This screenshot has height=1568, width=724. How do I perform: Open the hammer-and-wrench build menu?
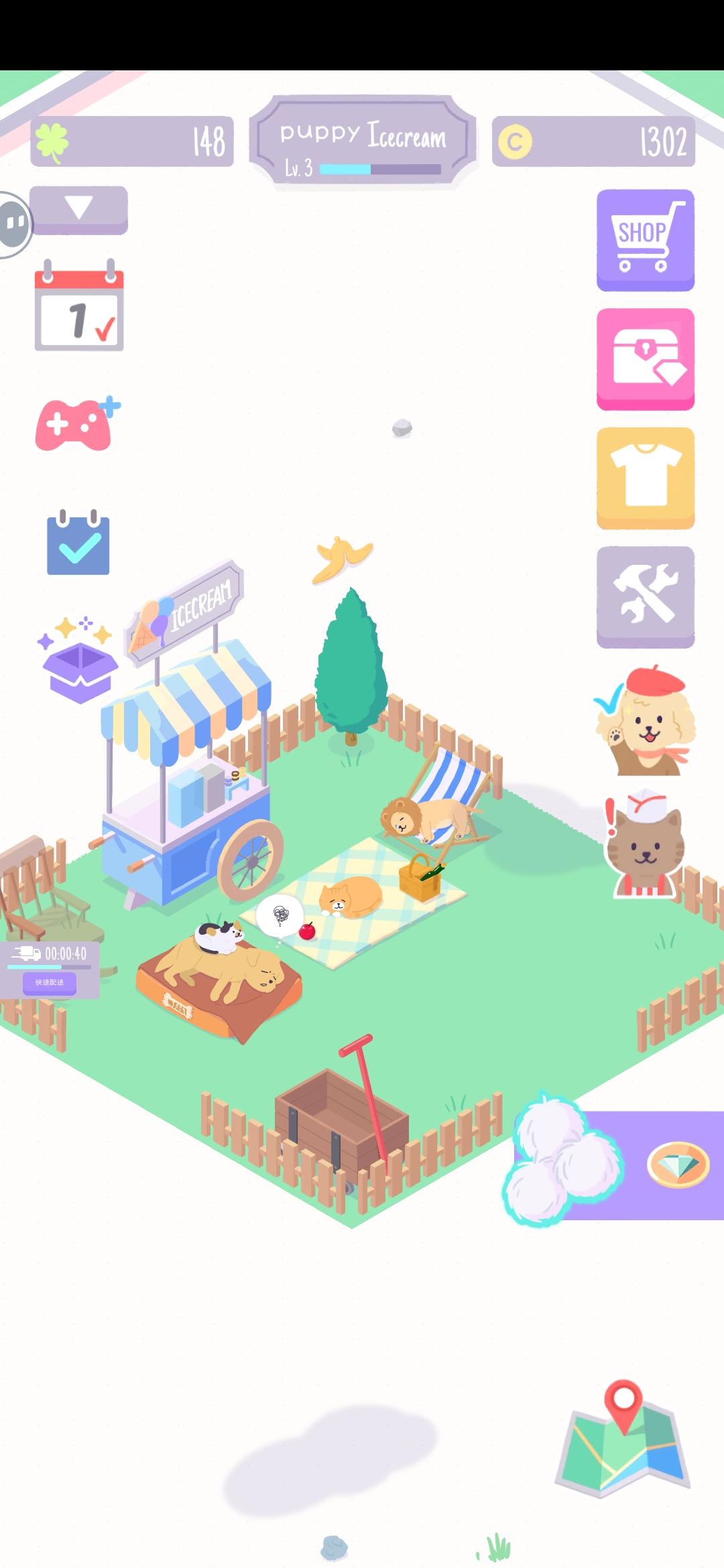[x=644, y=595]
